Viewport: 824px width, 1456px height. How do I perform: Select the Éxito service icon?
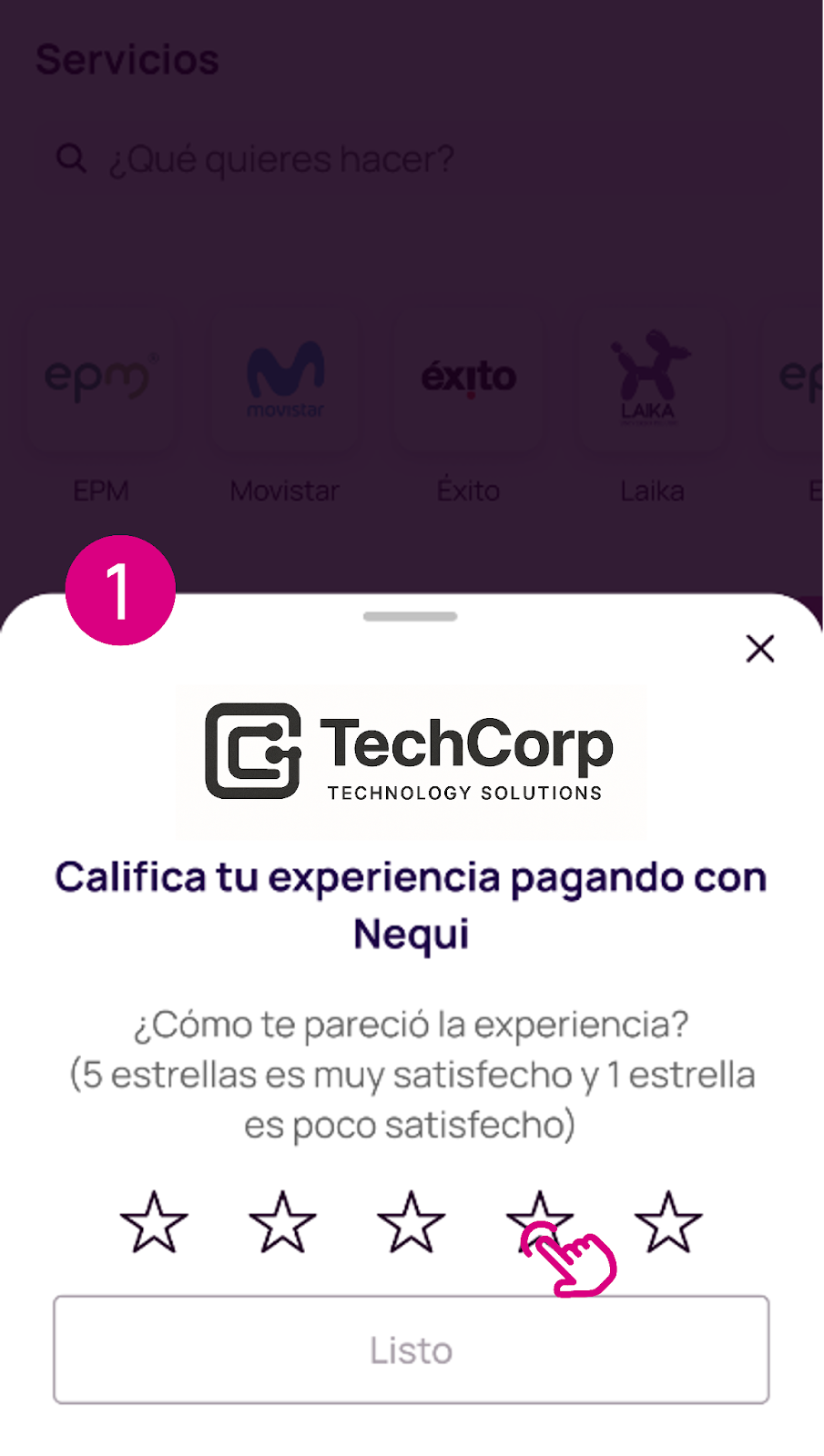coord(468,380)
